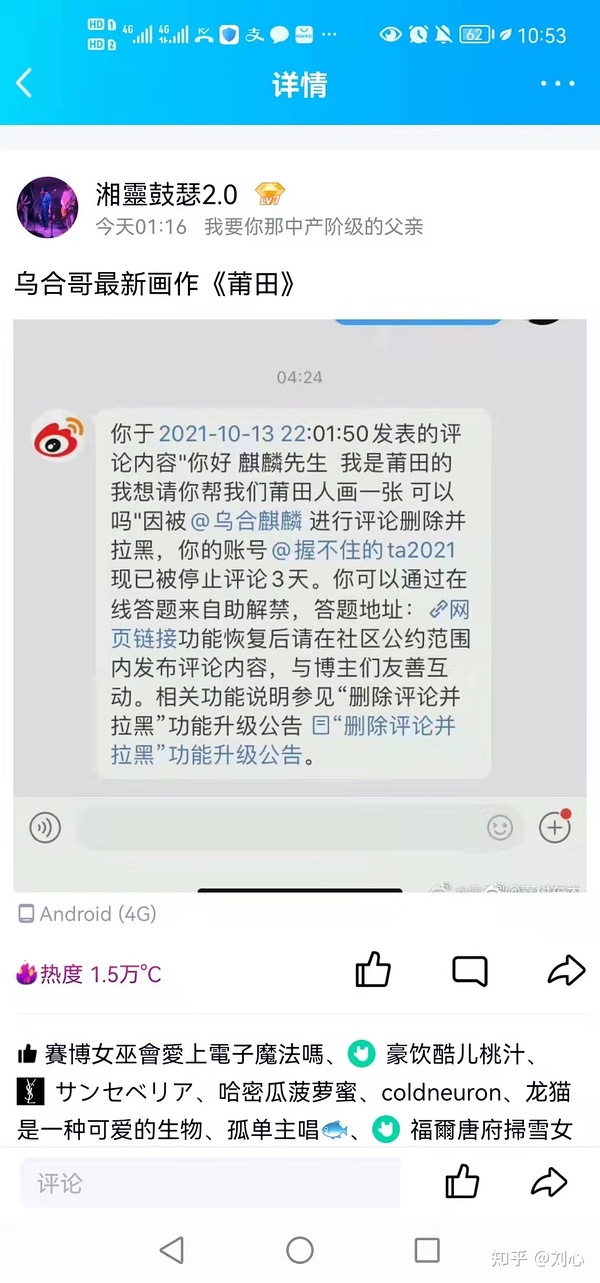Viewport: 600px width, 1283px height.
Task: Like the post next to 热度 1.5万℃
Action: pos(373,970)
